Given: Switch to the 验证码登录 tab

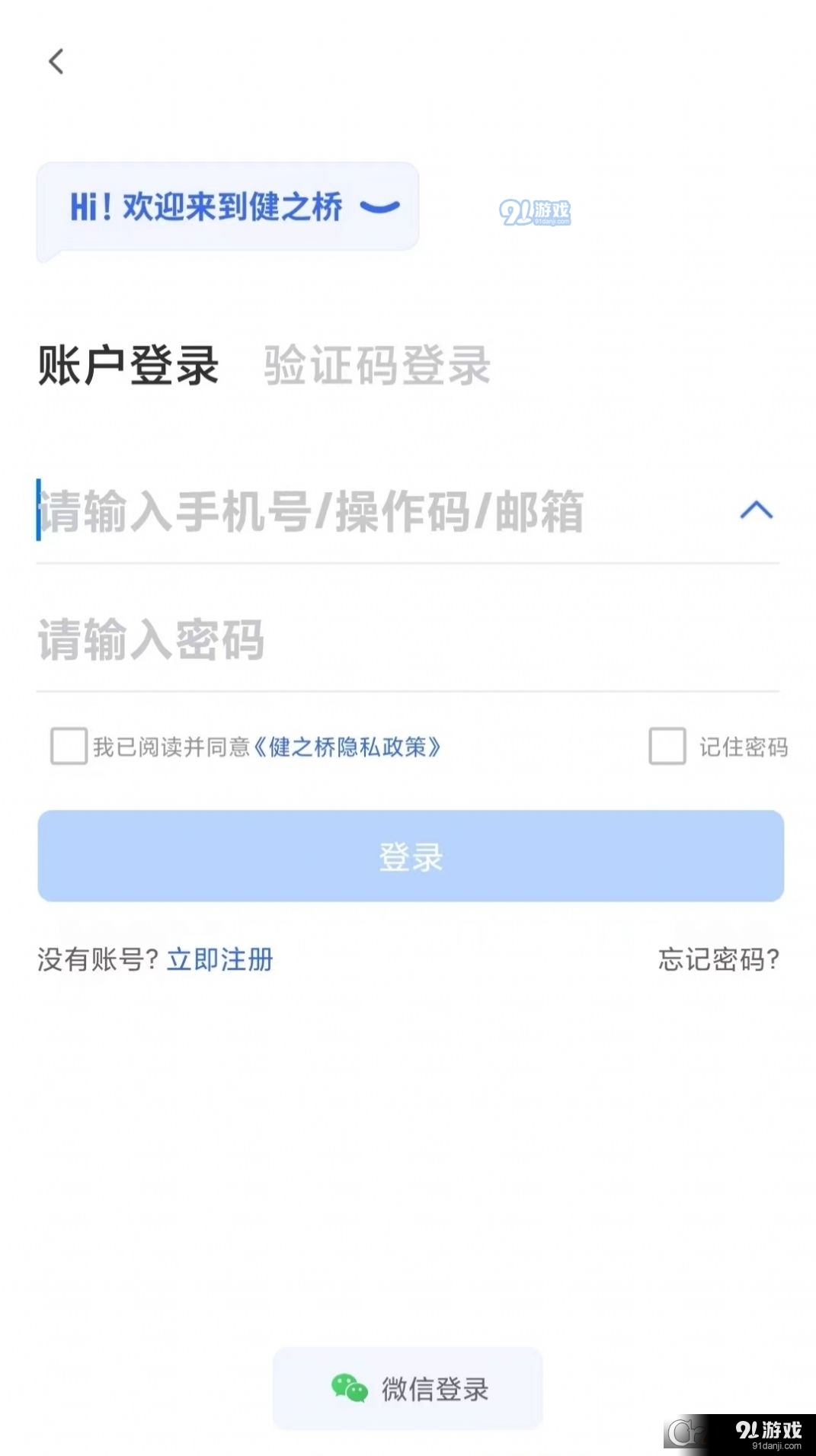Looking at the screenshot, I should [376, 365].
